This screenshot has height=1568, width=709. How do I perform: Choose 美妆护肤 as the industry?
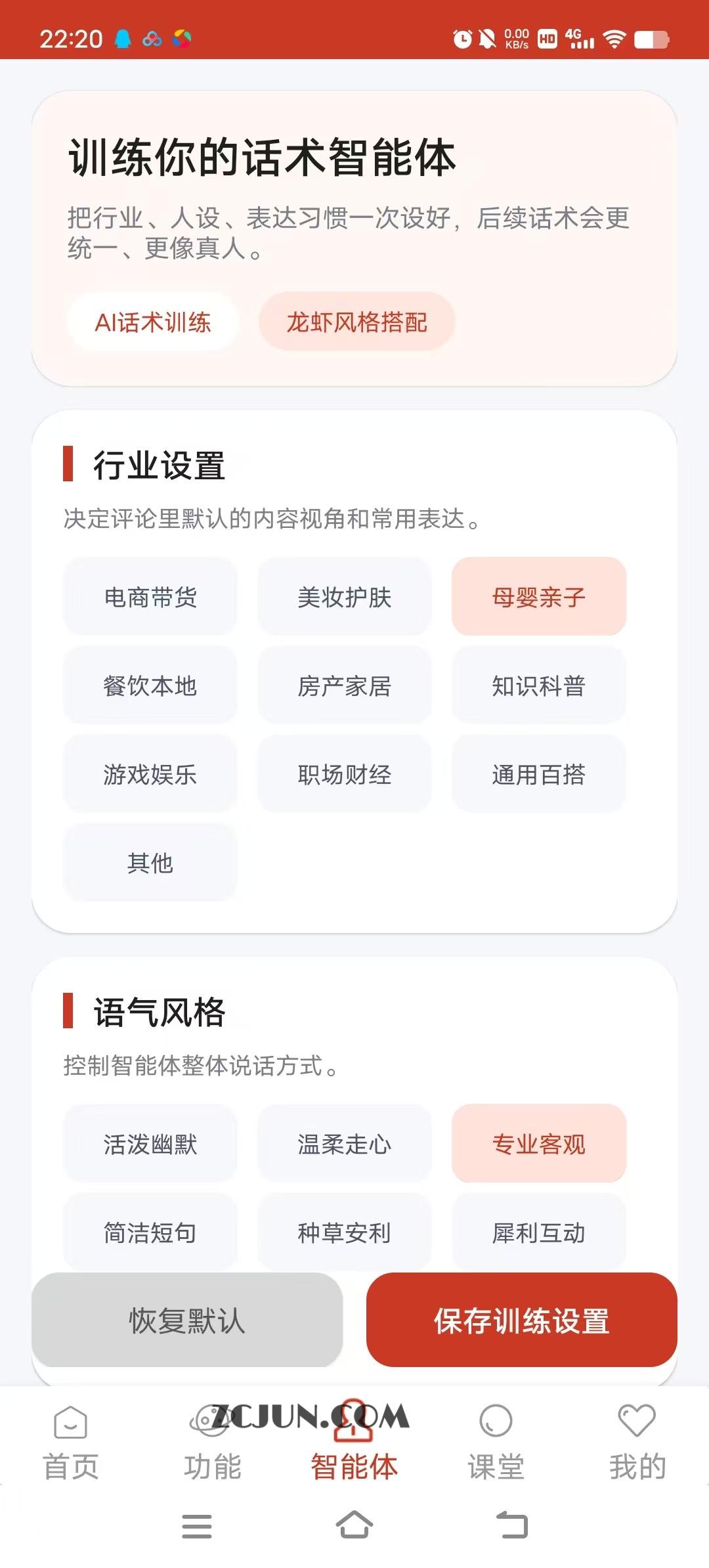coord(344,597)
